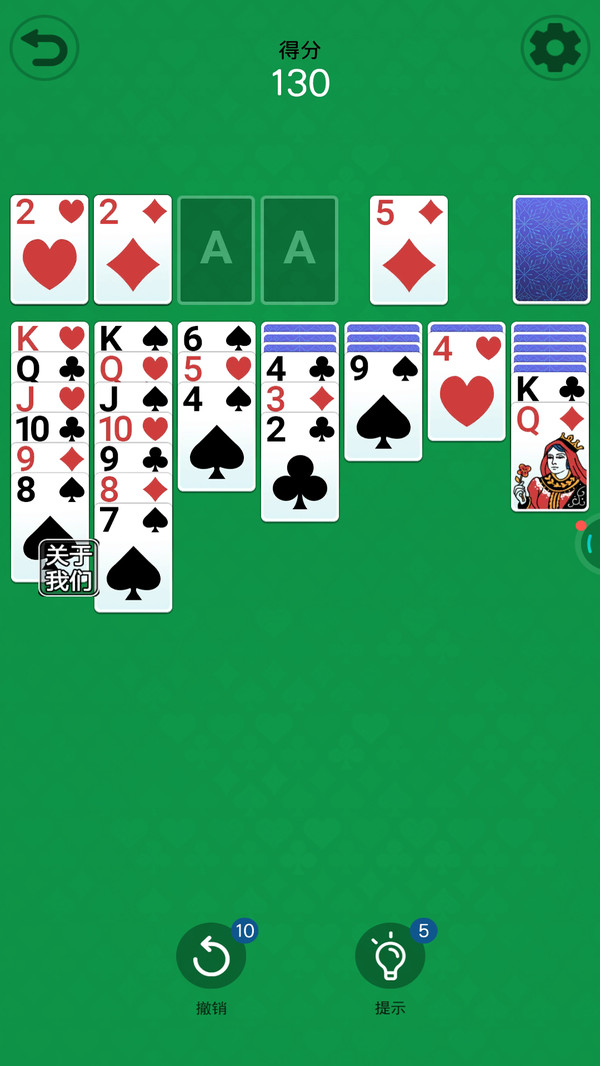Viewport: 600px width, 1066px height.
Task: Select the 2 of clubs card
Action: click(x=299, y=470)
